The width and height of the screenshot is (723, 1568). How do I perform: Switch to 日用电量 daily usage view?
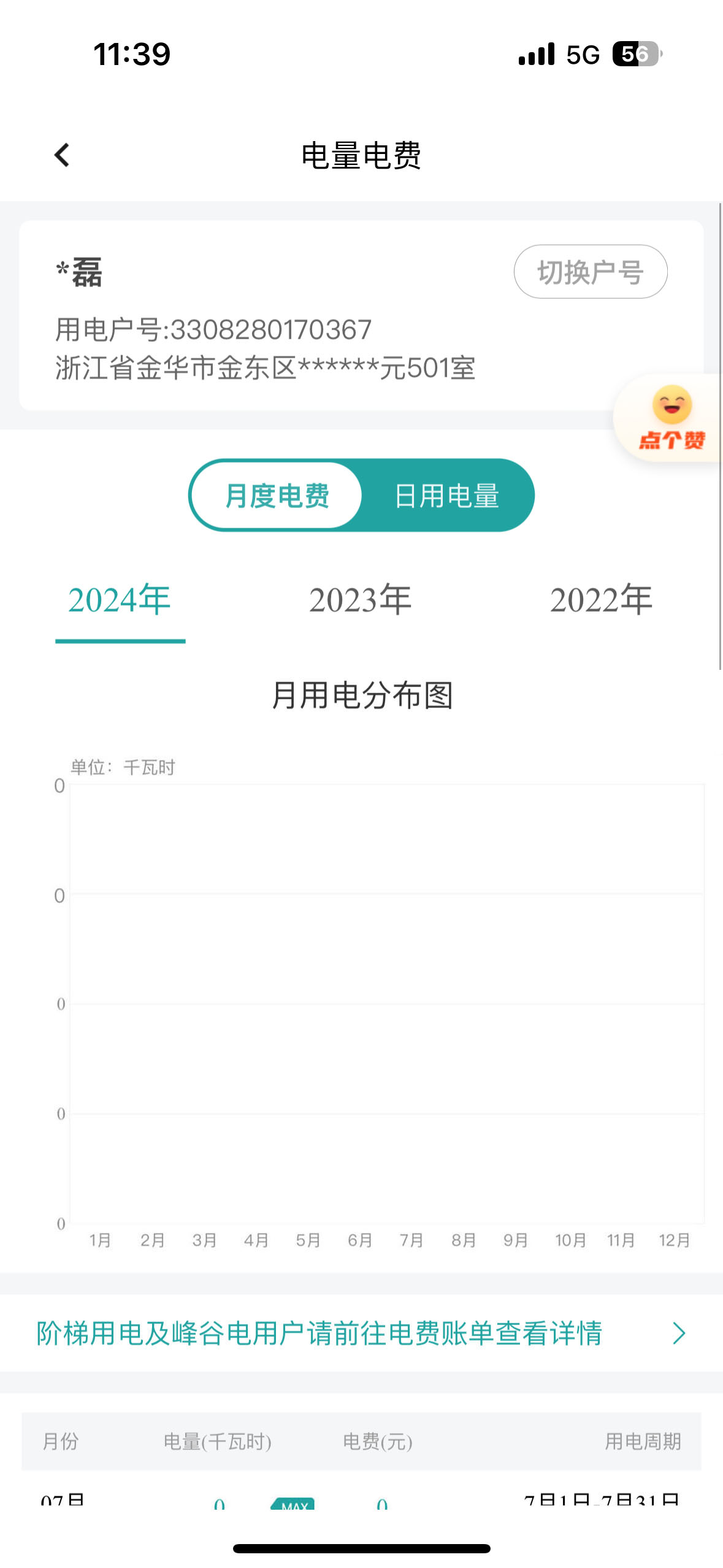click(446, 496)
